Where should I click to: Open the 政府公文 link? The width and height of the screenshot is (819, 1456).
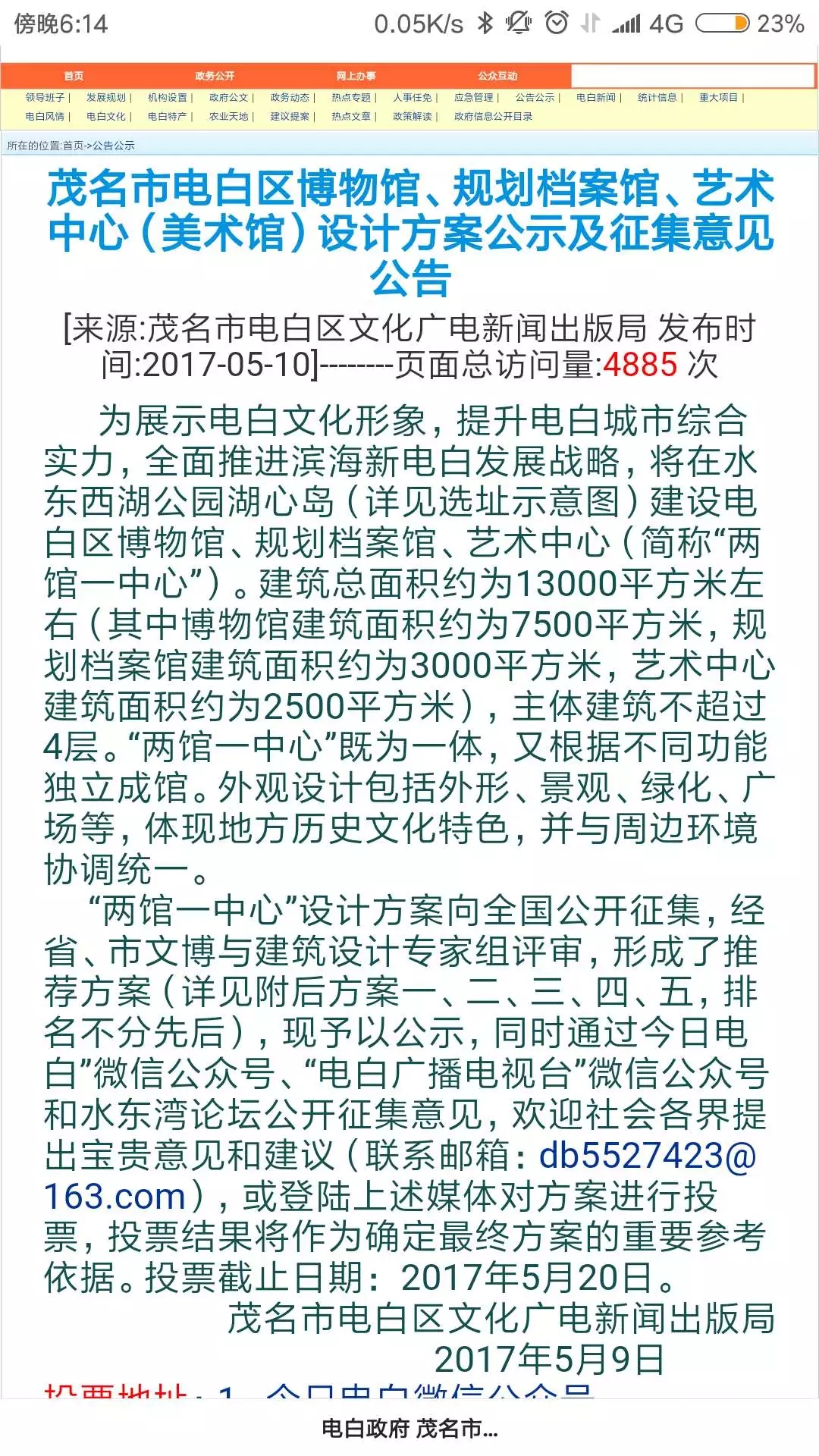229,98
